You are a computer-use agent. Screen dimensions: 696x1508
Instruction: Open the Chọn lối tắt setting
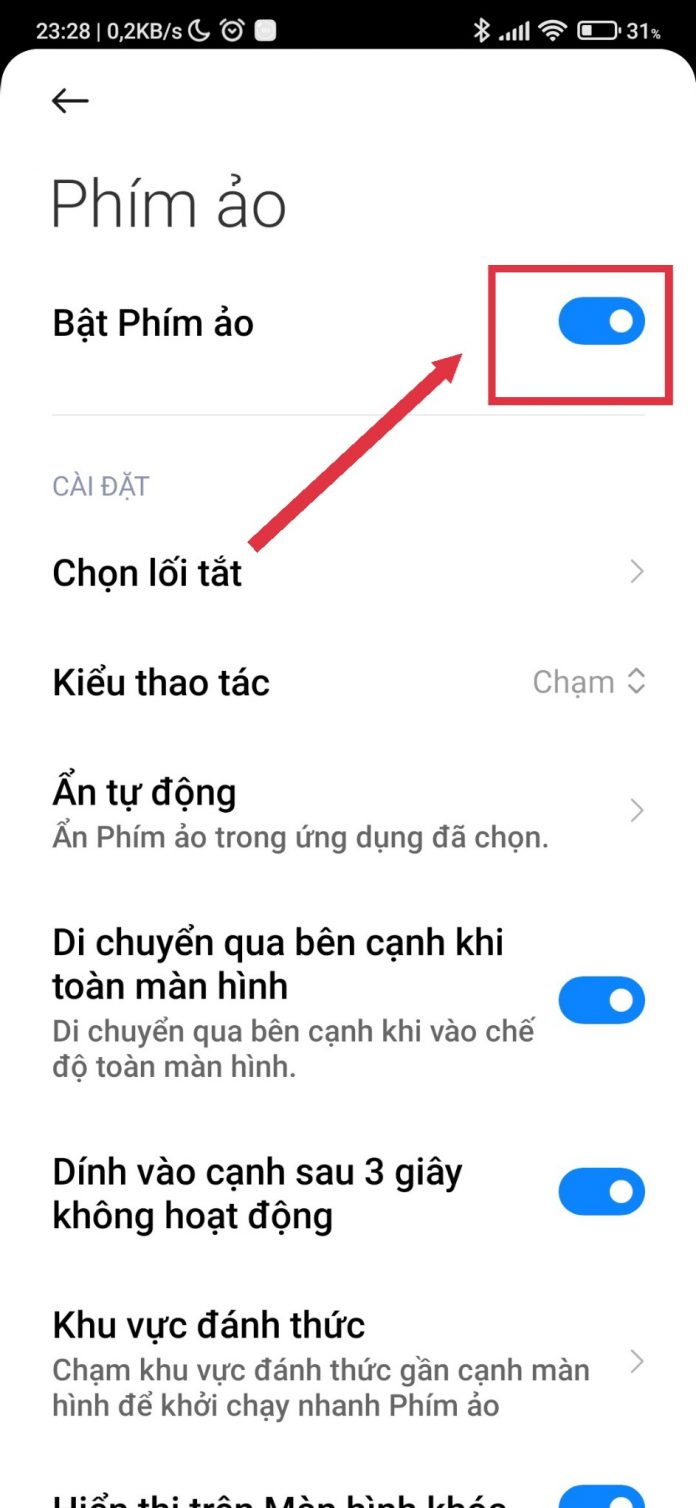coord(347,572)
